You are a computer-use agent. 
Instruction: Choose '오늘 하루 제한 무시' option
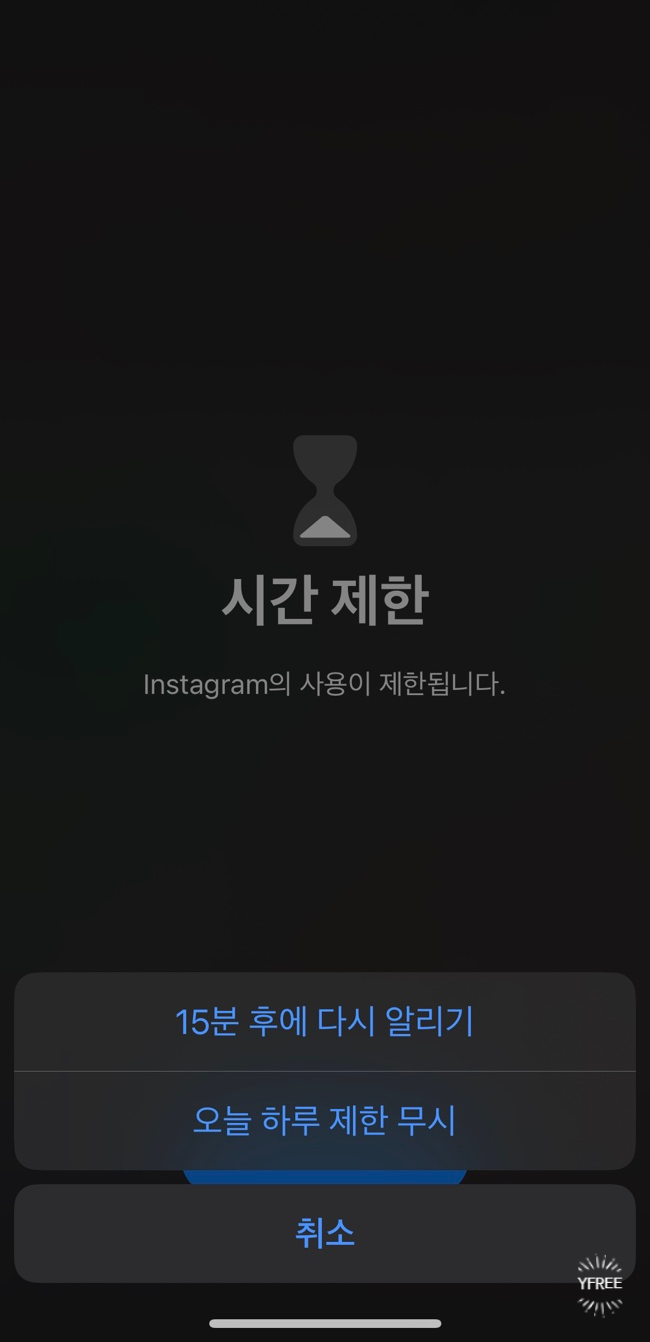[324, 1120]
